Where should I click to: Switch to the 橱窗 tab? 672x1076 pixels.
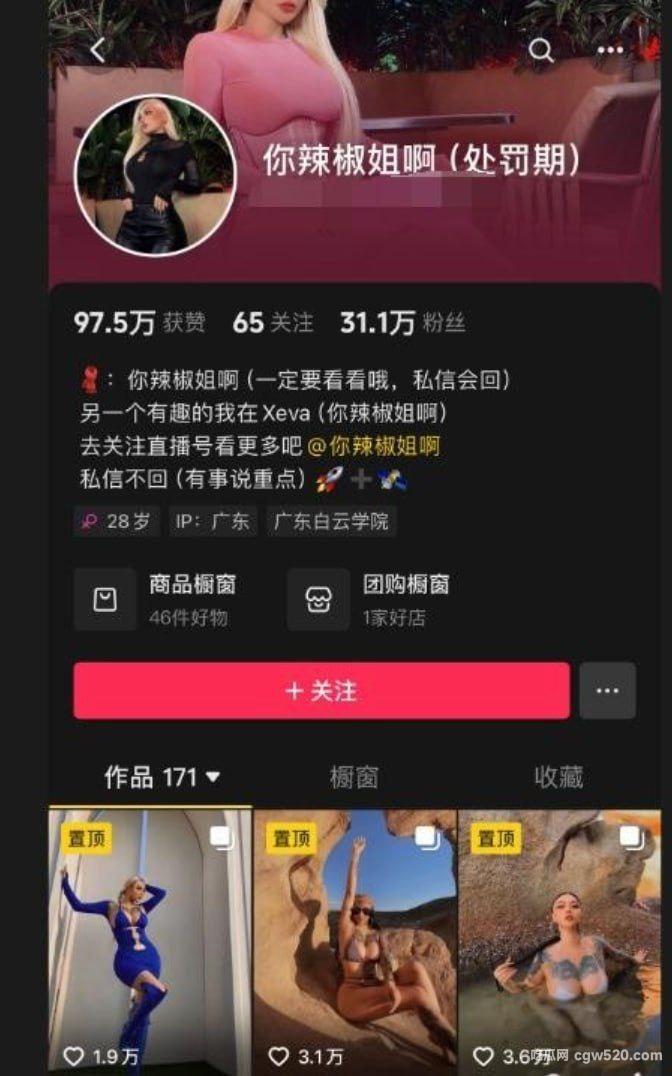[x=354, y=777]
